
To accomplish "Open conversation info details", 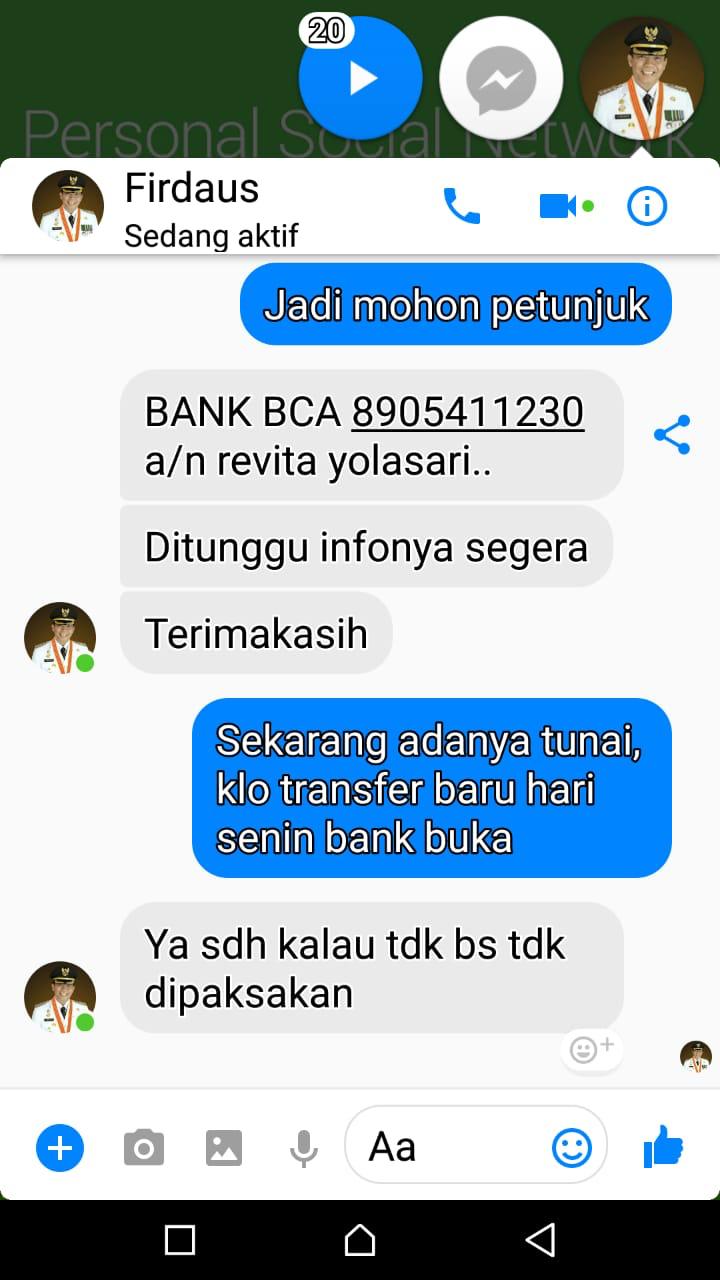I will point(647,207).
